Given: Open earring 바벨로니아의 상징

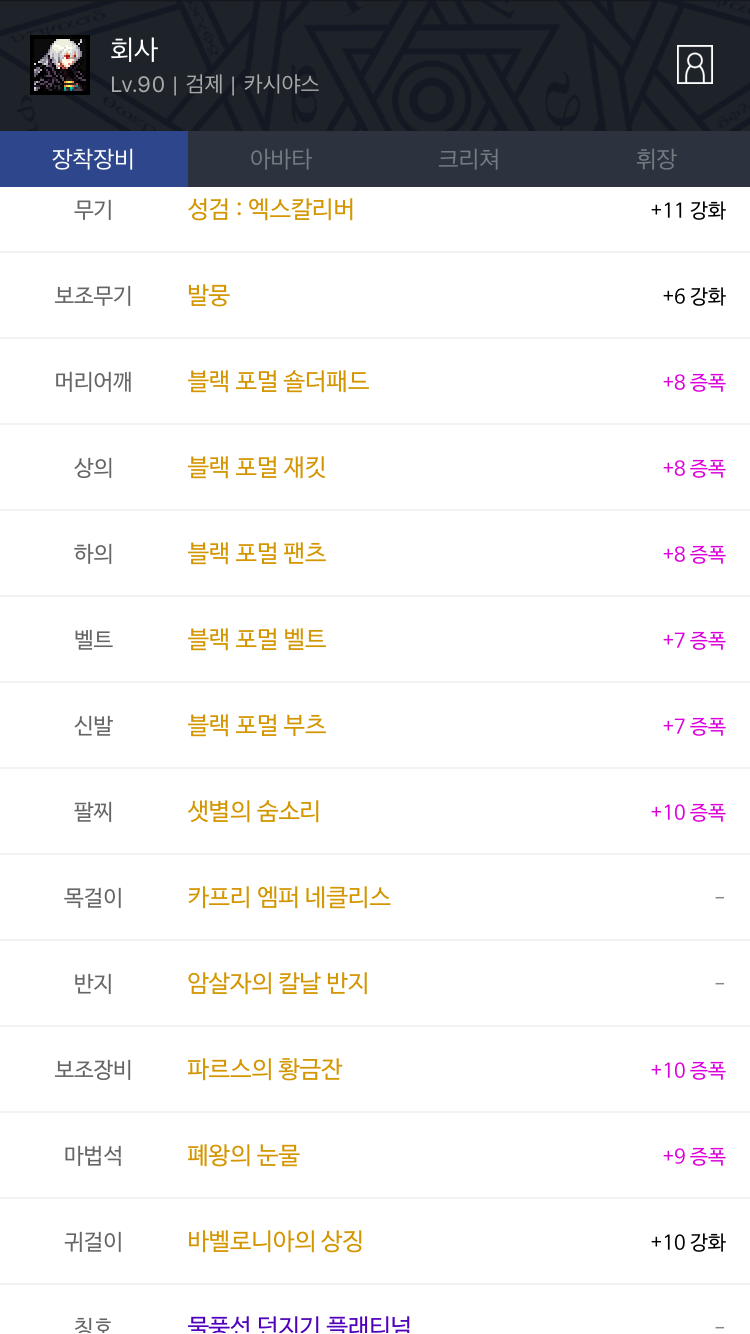Looking at the screenshot, I should coord(375,1242).
